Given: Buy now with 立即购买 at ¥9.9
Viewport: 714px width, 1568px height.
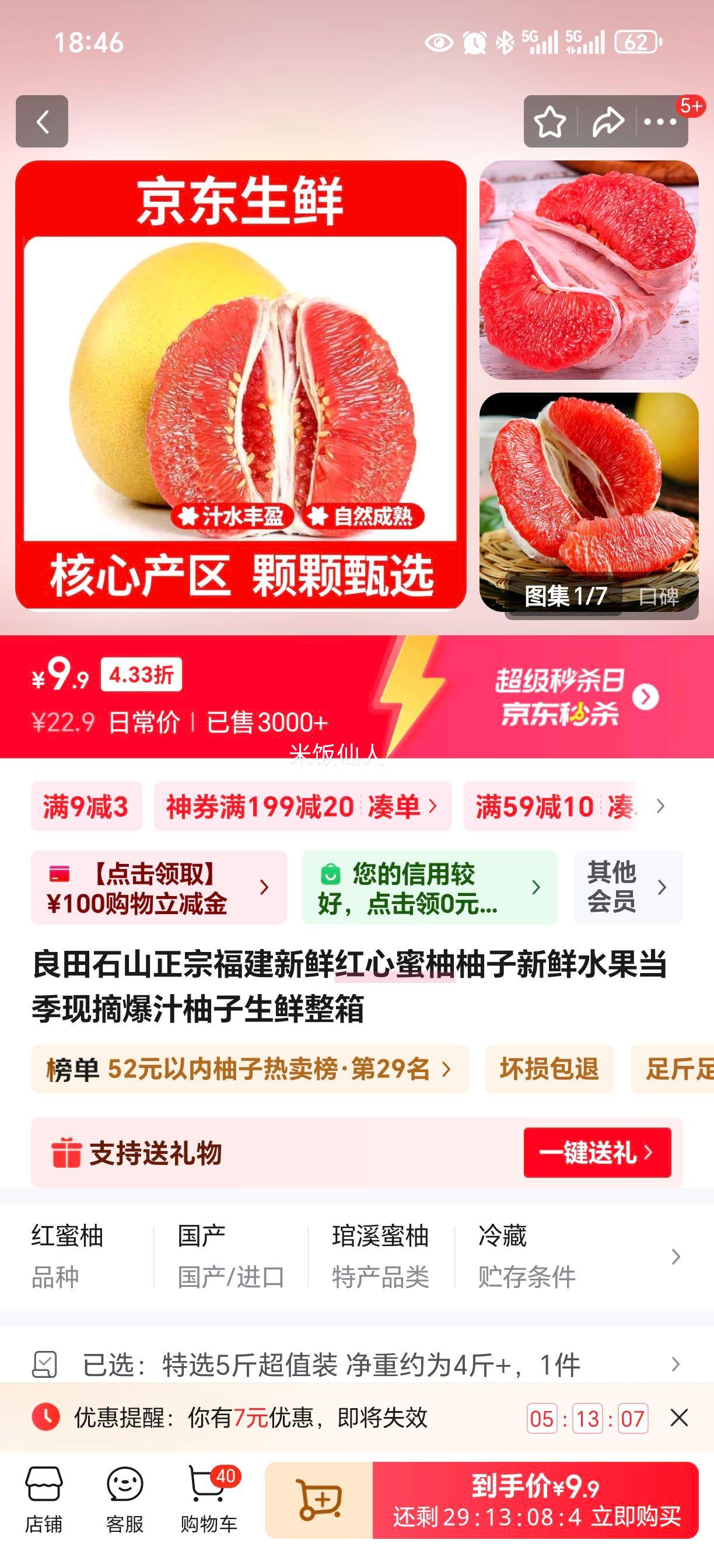Looking at the screenshot, I should tap(535, 1500).
